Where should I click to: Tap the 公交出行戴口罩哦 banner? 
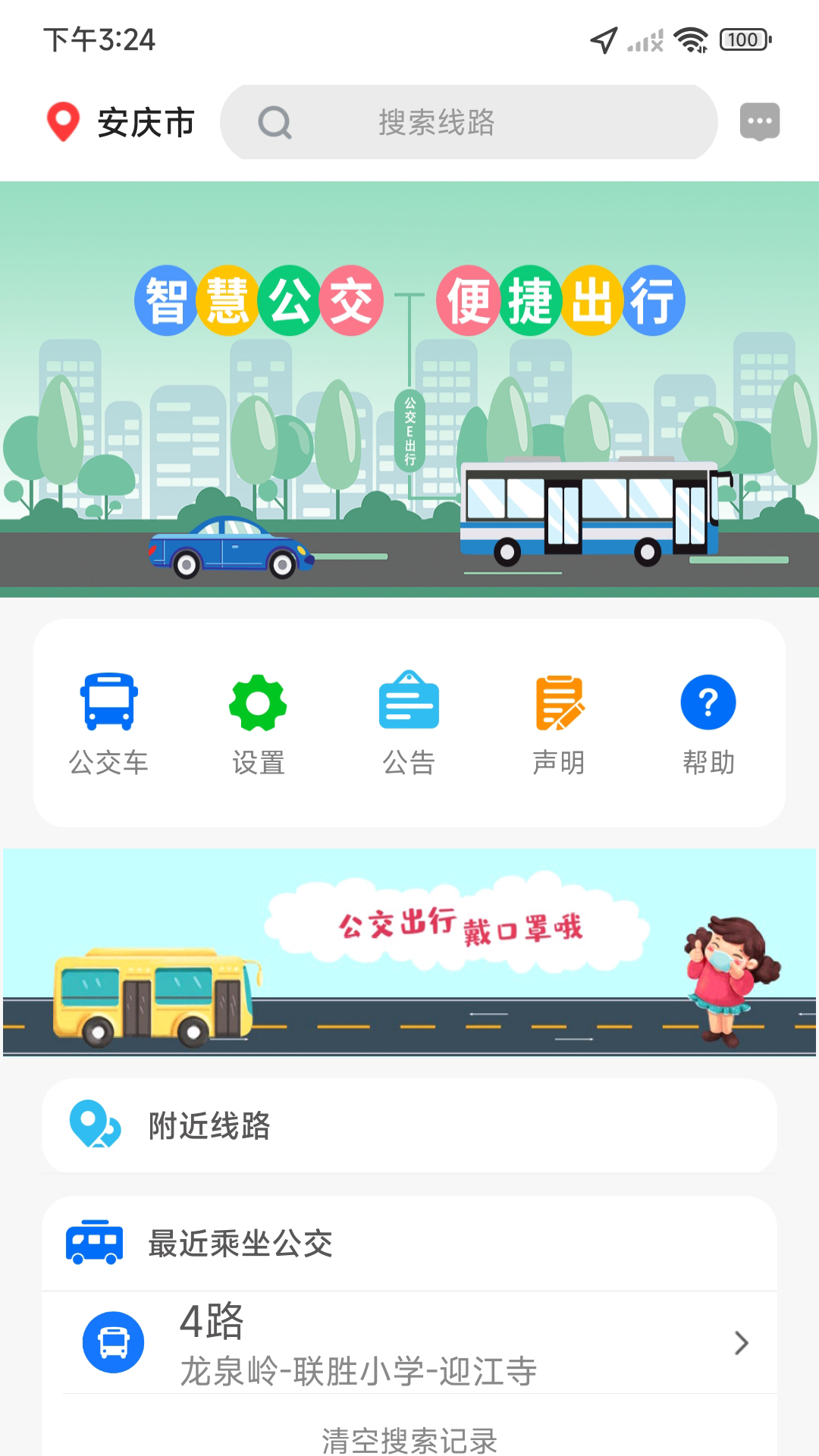pyautogui.click(x=409, y=952)
